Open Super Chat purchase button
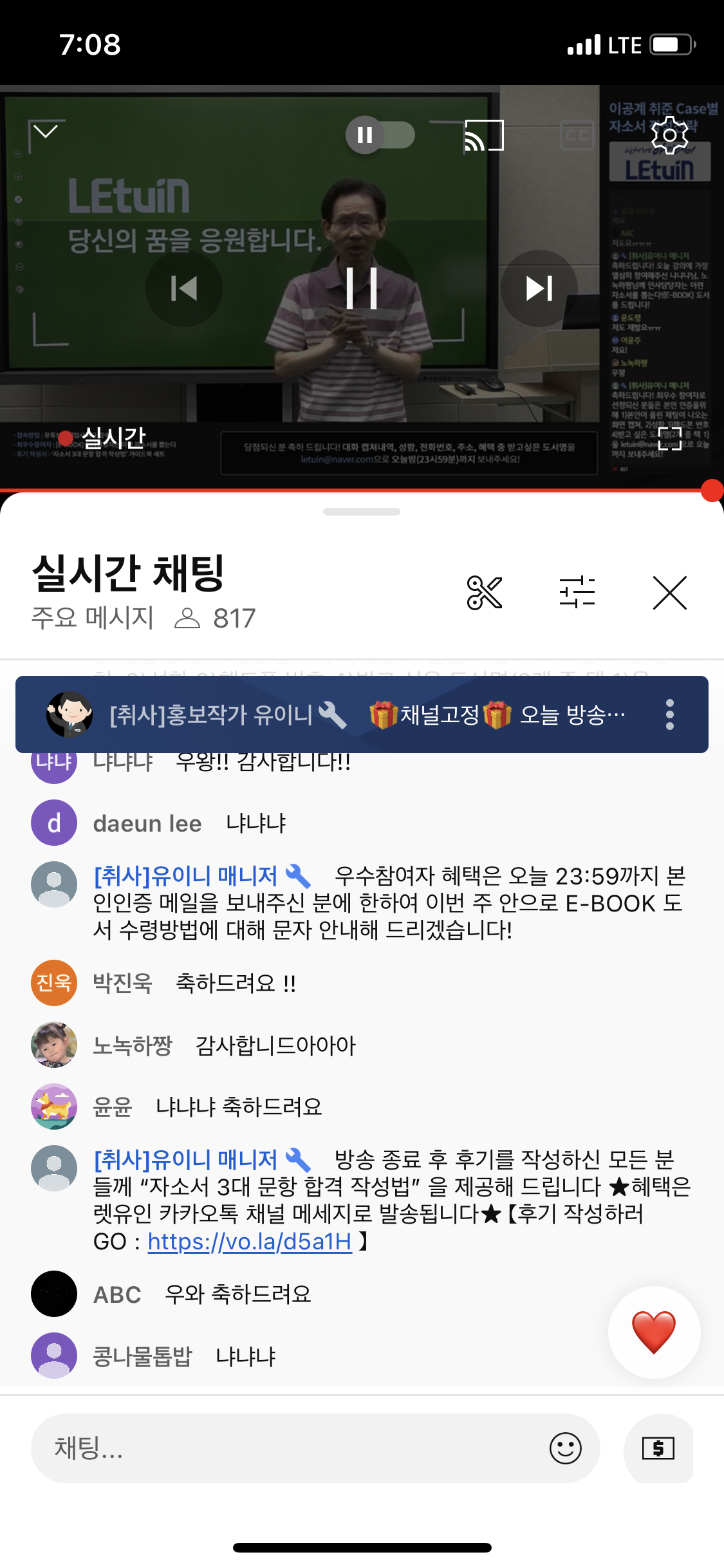The image size is (724, 1568). tap(658, 1448)
